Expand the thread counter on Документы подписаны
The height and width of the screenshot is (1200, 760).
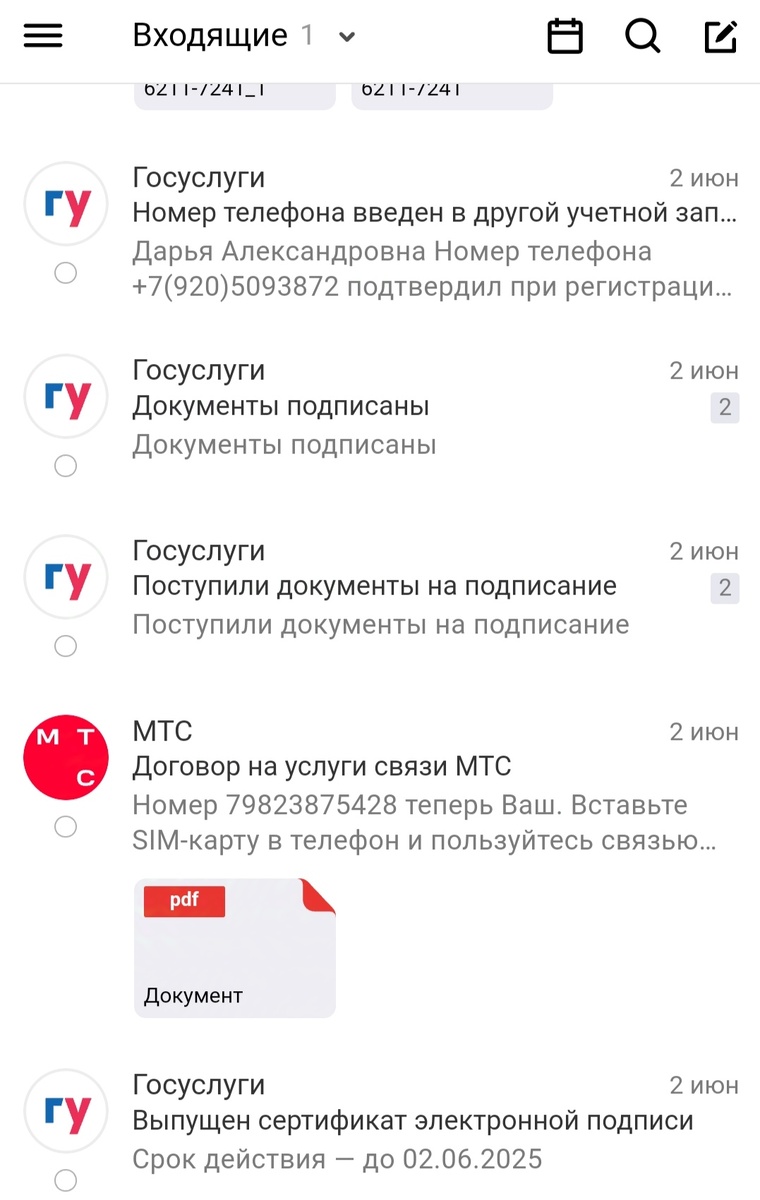point(725,408)
